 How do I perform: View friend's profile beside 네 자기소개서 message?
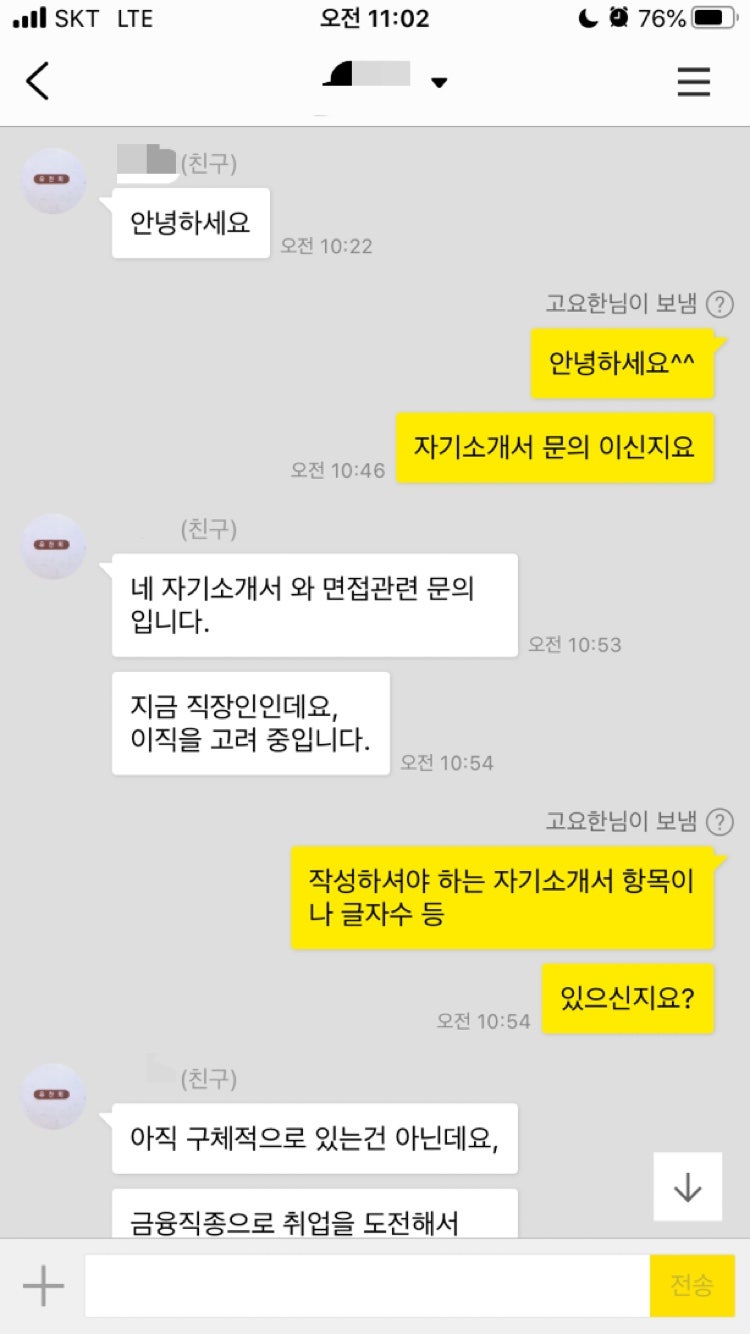click(x=54, y=547)
